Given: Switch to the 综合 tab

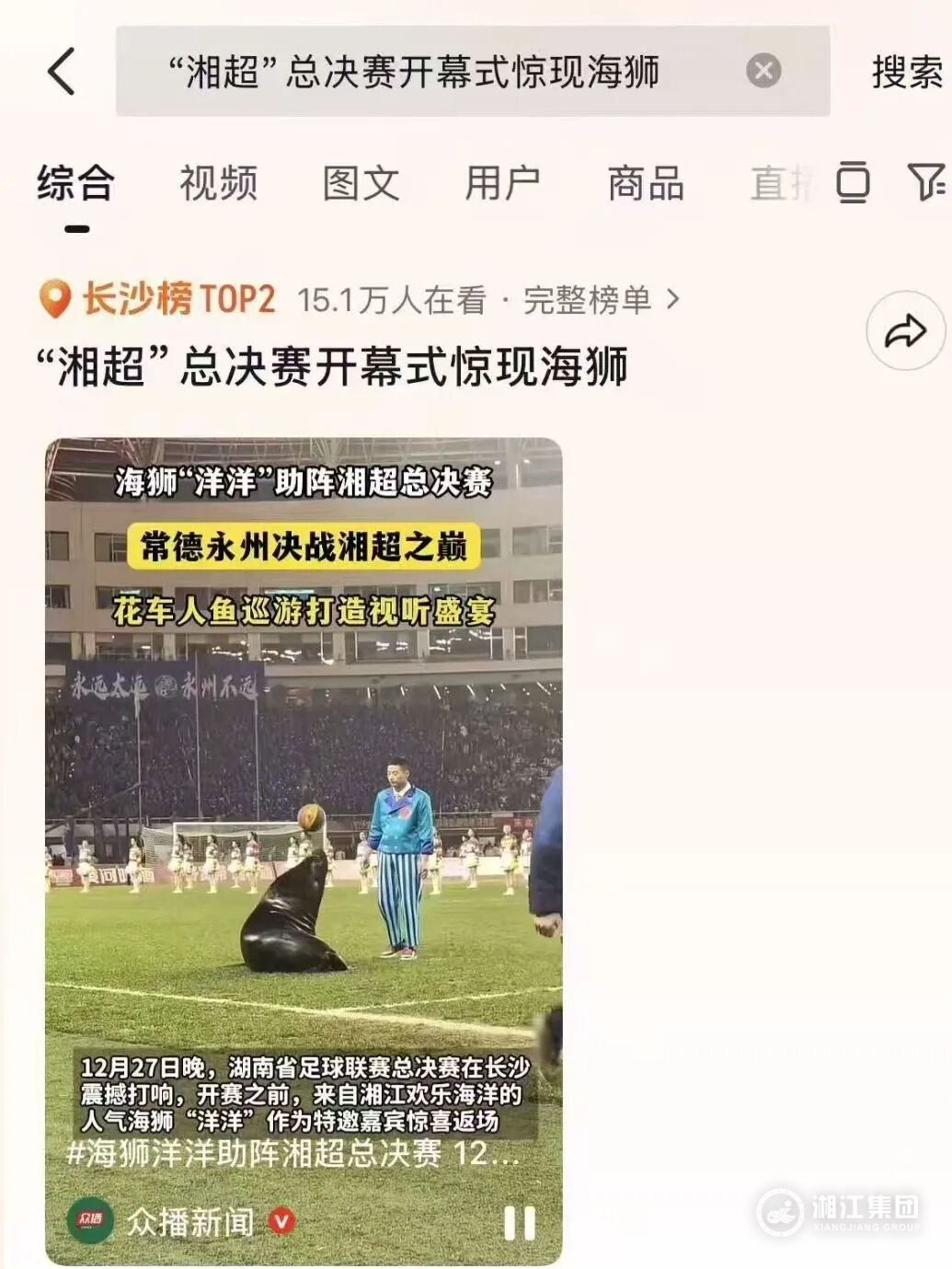Looking at the screenshot, I should 75,183.
